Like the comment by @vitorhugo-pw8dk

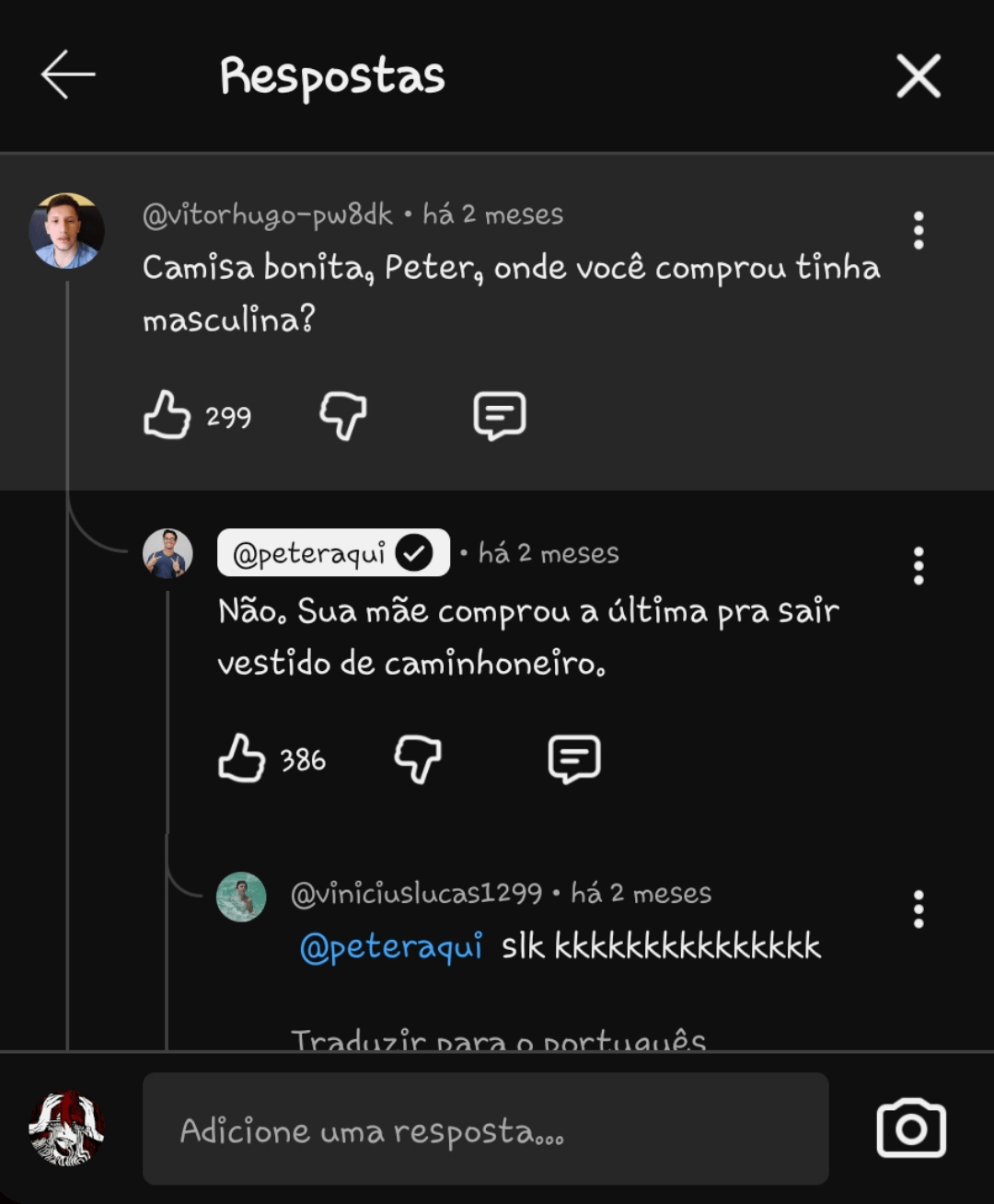(x=167, y=415)
